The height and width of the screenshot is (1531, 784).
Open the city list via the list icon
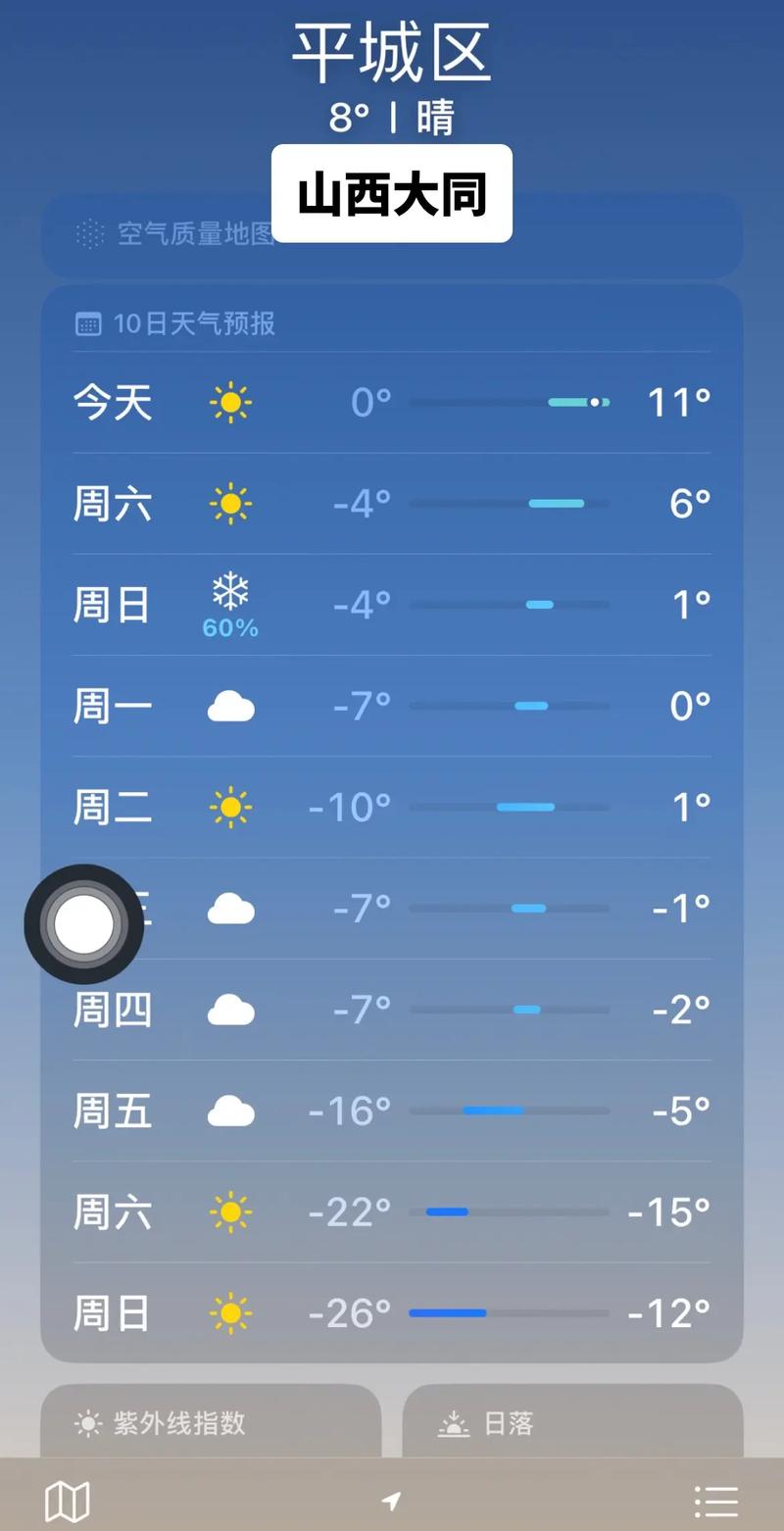(x=715, y=1500)
